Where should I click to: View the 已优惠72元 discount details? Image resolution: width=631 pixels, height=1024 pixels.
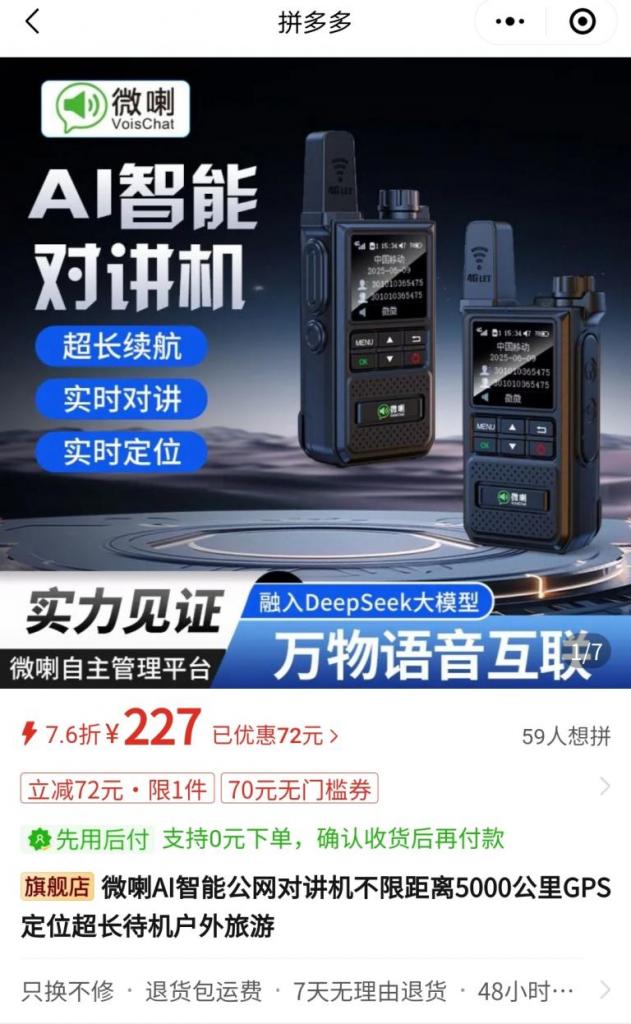click(275, 736)
